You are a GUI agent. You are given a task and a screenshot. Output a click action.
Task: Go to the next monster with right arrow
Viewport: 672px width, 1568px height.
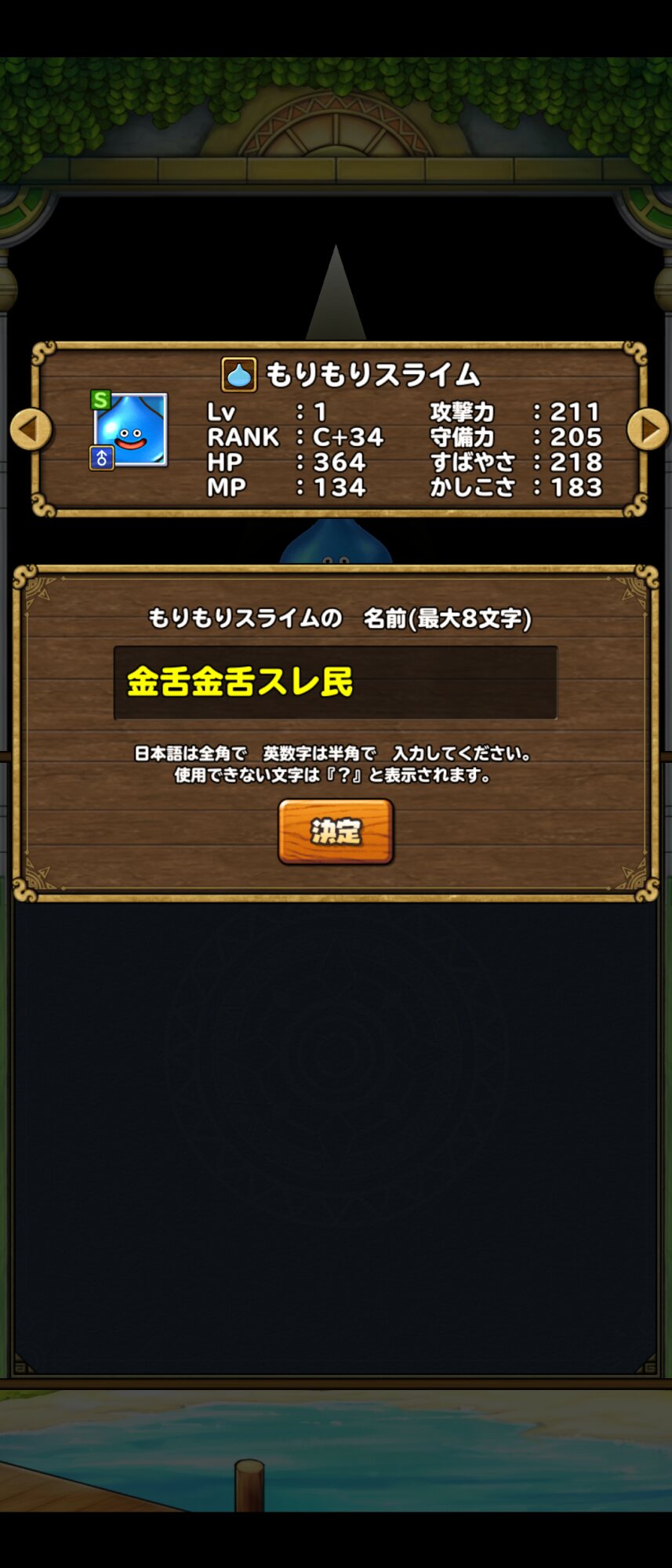648,429
